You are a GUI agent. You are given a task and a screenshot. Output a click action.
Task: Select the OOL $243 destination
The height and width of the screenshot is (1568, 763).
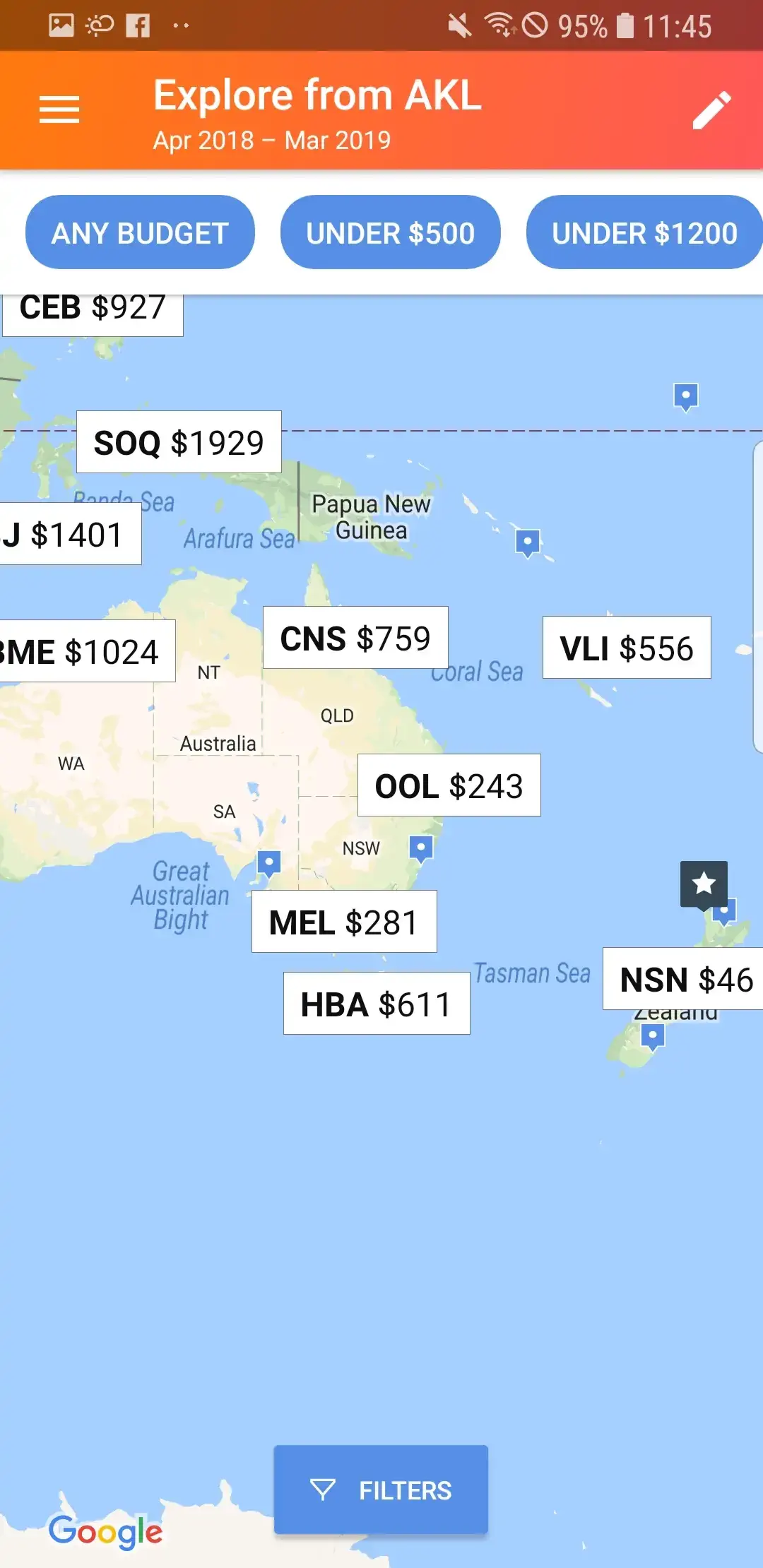coord(449,785)
